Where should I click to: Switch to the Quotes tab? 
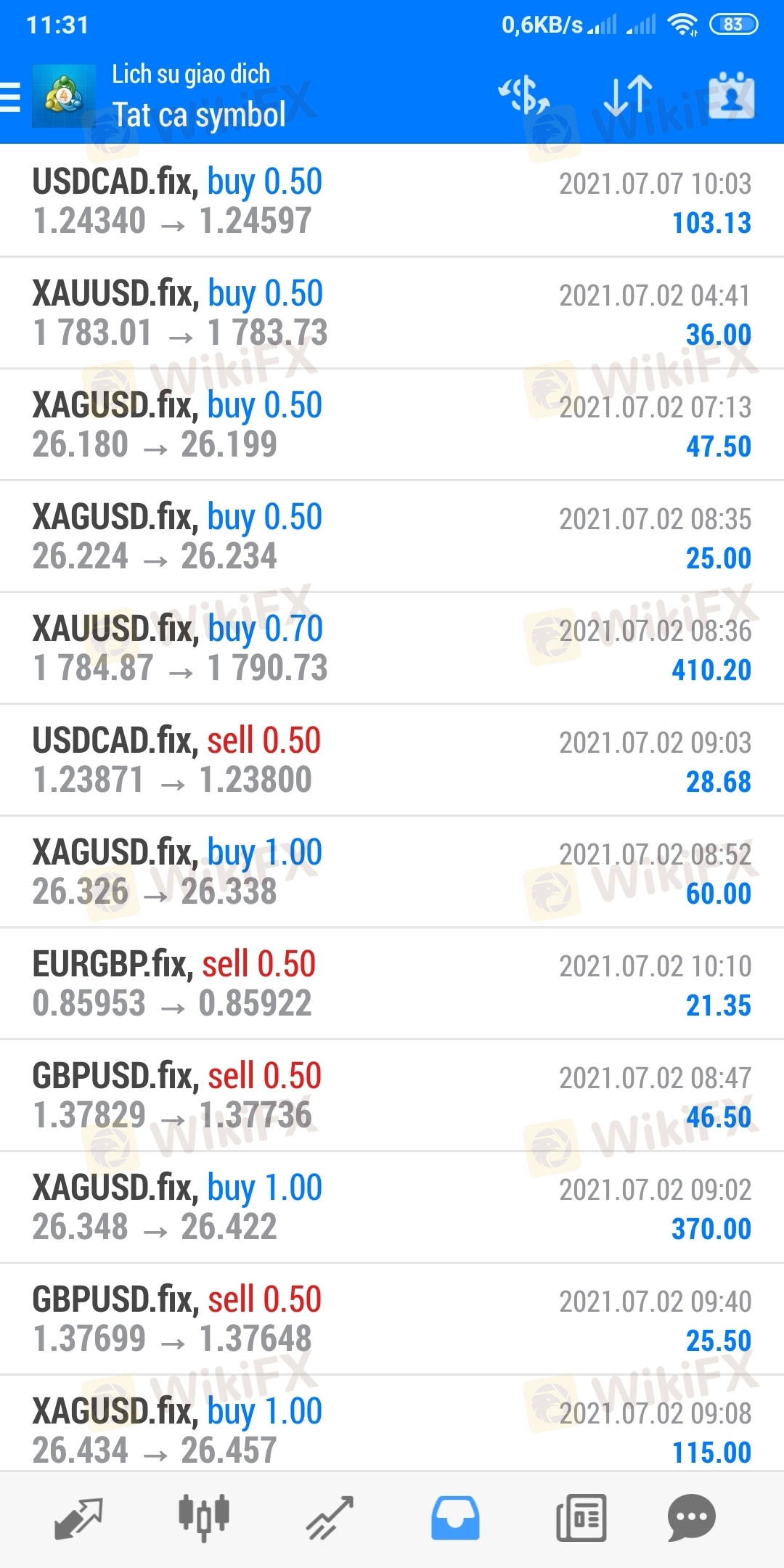[78, 1519]
